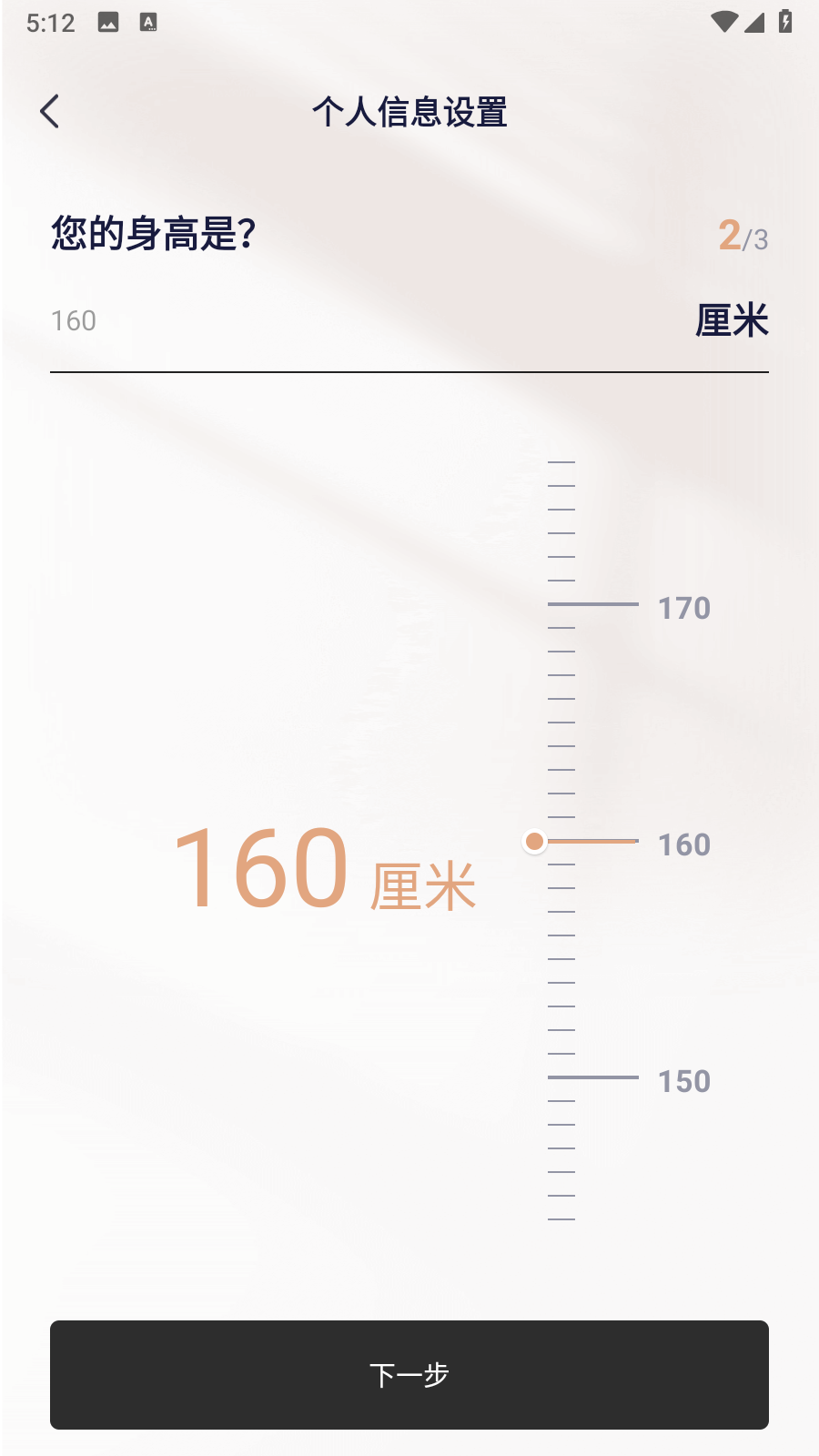Tap 下一步 to continue to next step
The width and height of the screenshot is (819, 1456).
409,1374
